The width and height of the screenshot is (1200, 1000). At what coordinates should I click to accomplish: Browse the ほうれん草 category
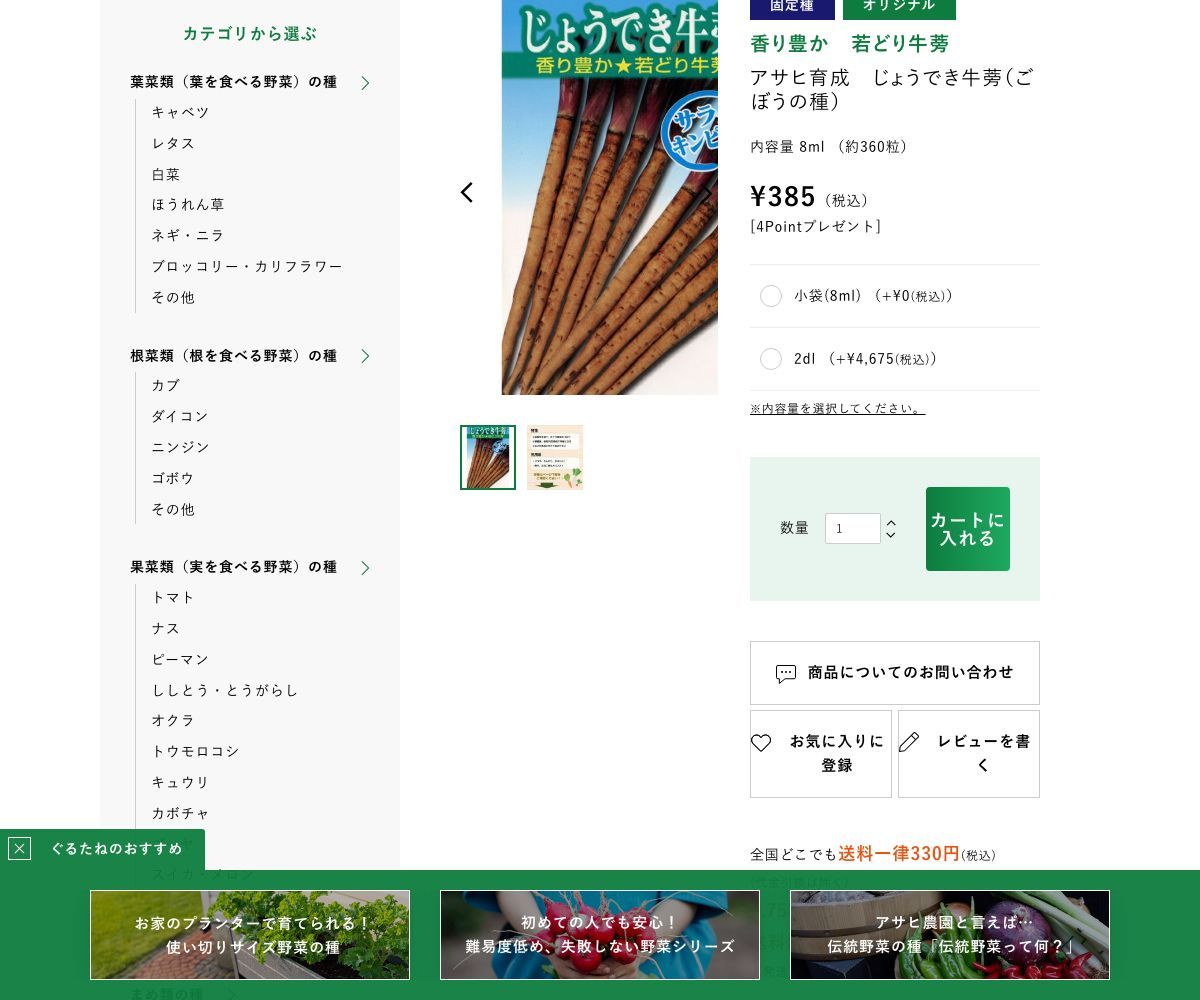[188, 204]
